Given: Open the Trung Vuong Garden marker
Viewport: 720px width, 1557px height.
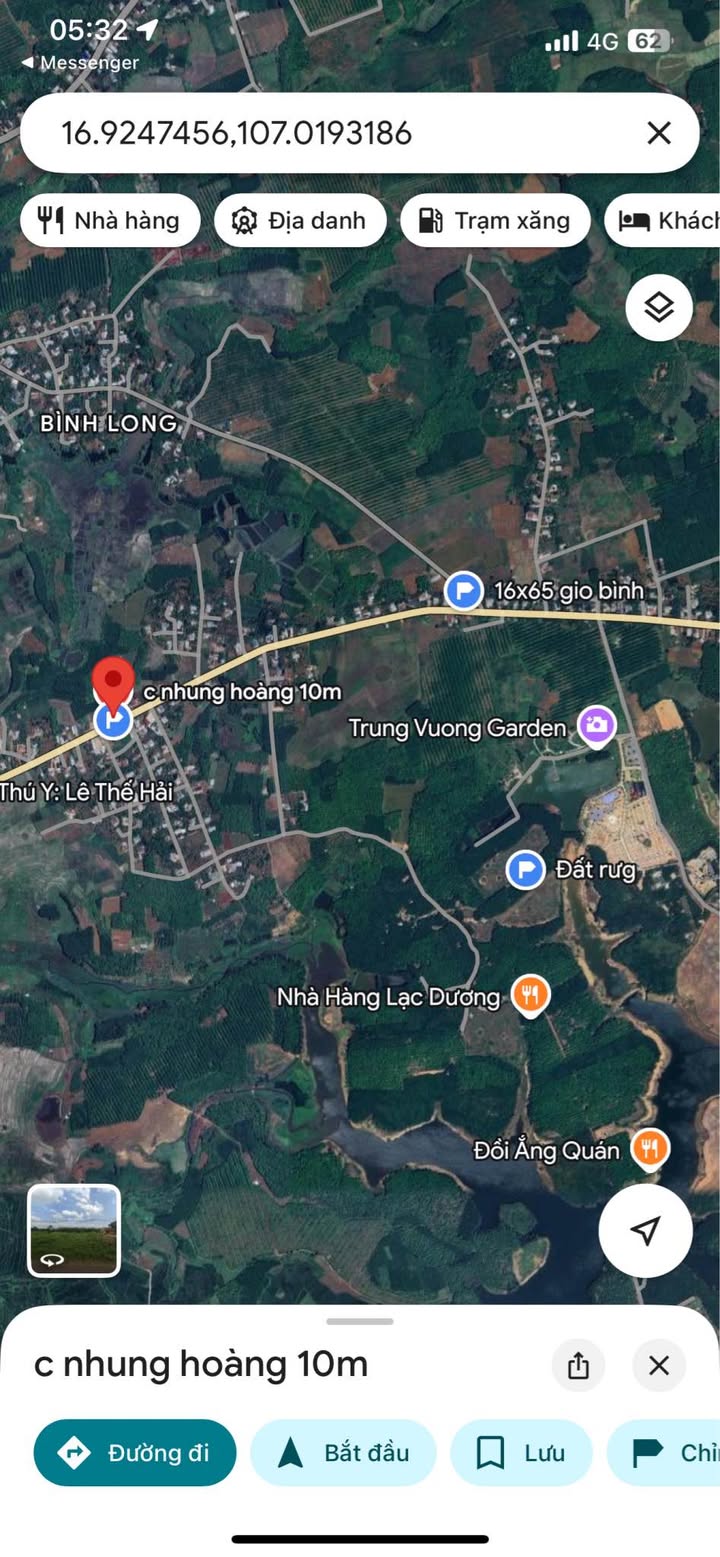Looking at the screenshot, I should pos(597,726).
